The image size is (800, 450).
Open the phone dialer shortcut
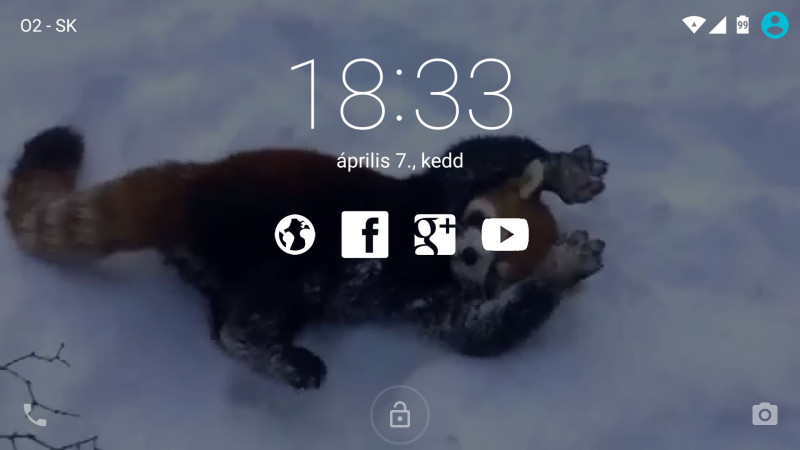coord(35,415)
